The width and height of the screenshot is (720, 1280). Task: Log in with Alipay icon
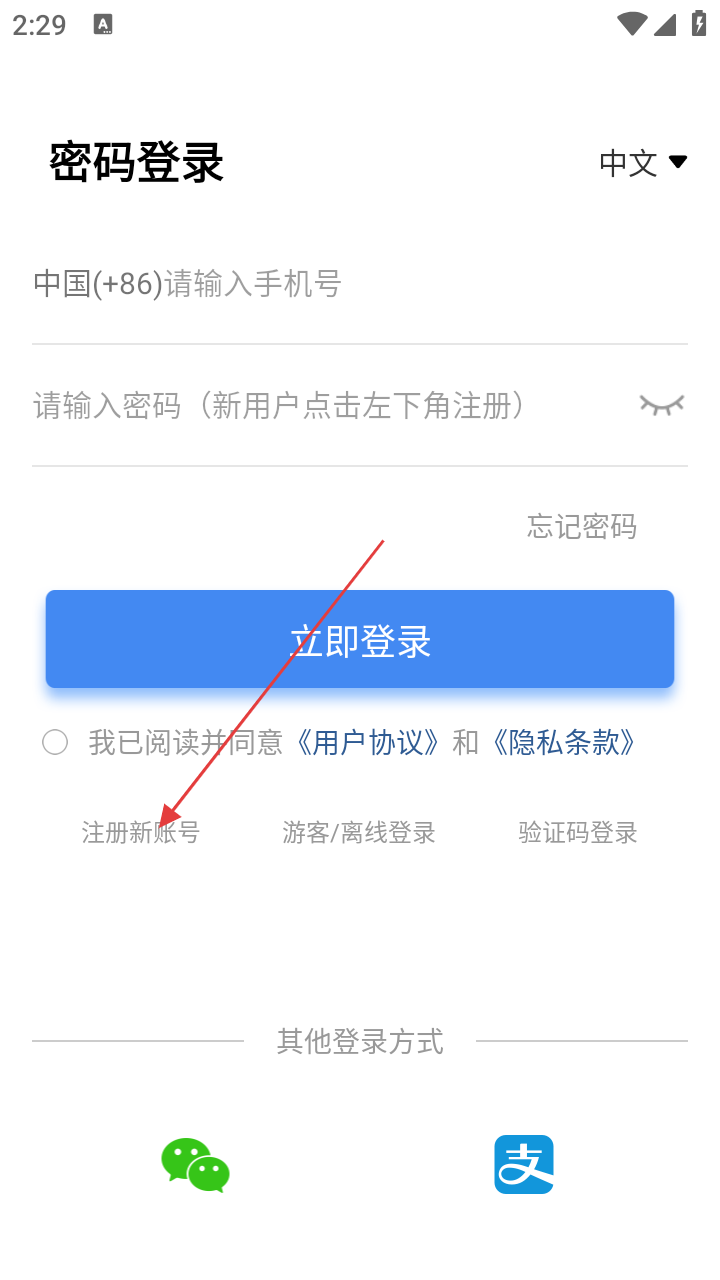coord(524,1165)
